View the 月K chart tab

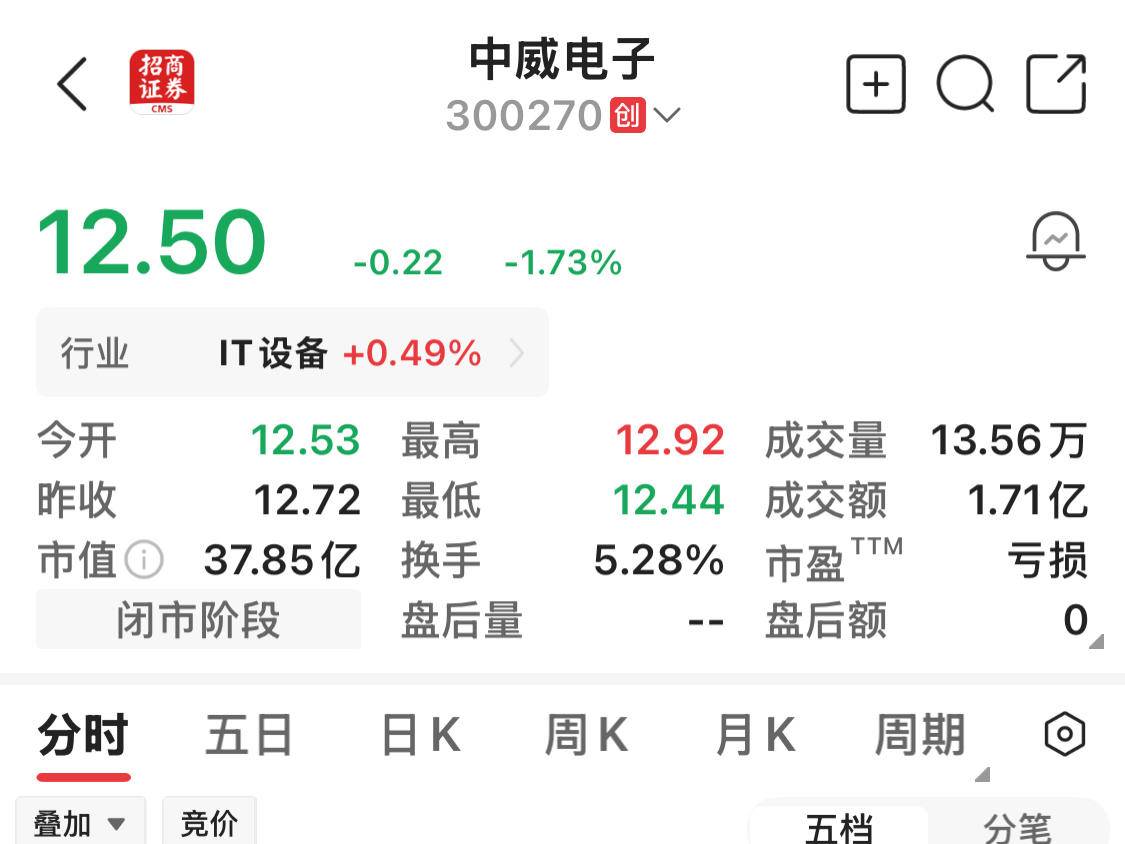[755, 736]
